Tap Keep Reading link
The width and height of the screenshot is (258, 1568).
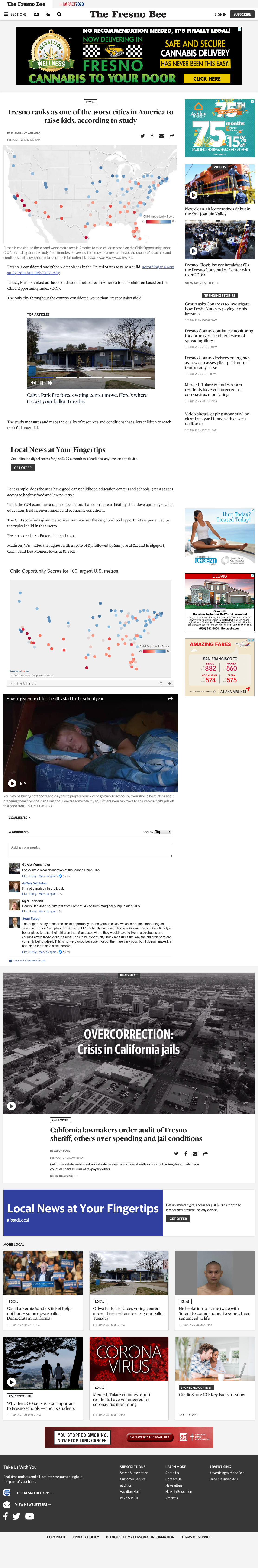tap(63, 1176)
